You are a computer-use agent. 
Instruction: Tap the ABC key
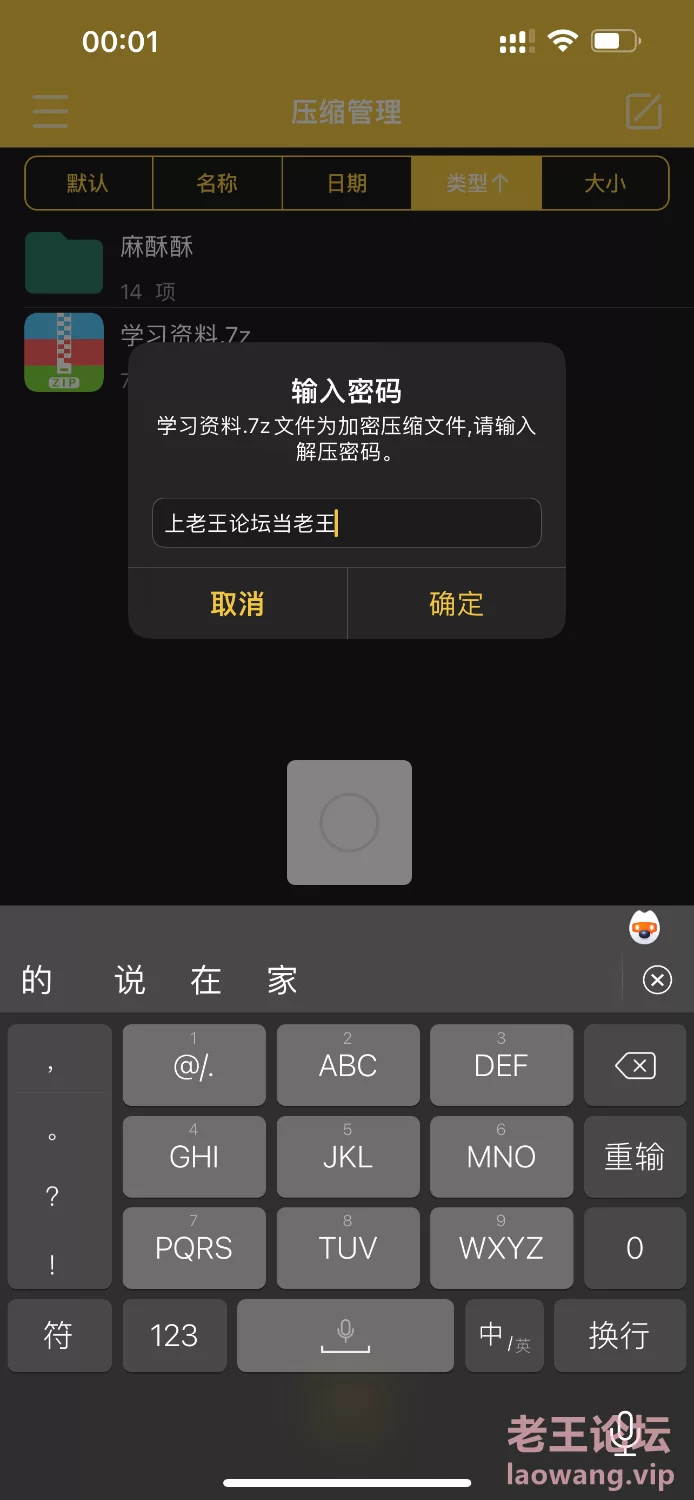point(348,1065)
